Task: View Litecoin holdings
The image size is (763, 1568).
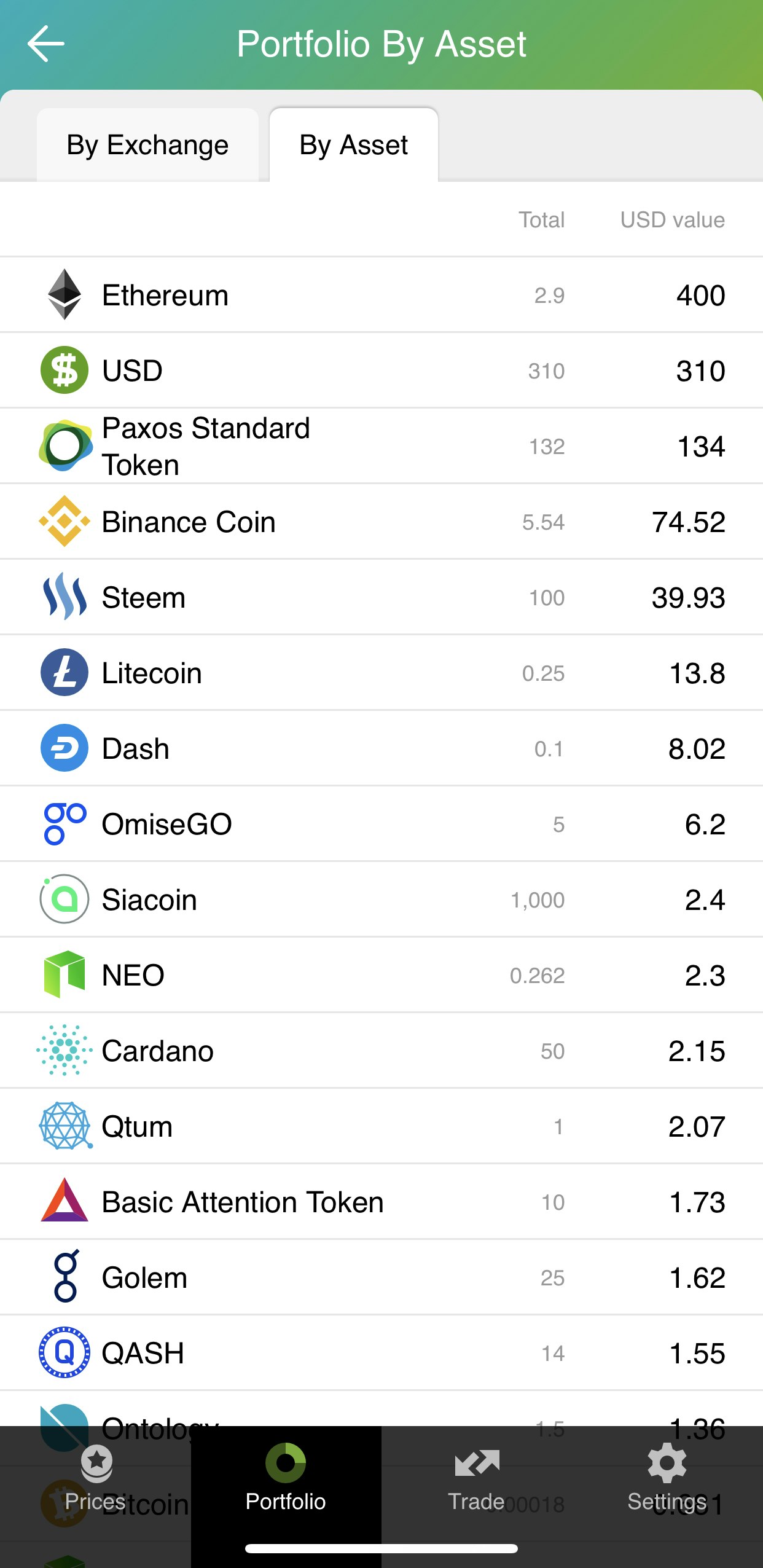Action: pyautogui.click(x=381, y=673)
